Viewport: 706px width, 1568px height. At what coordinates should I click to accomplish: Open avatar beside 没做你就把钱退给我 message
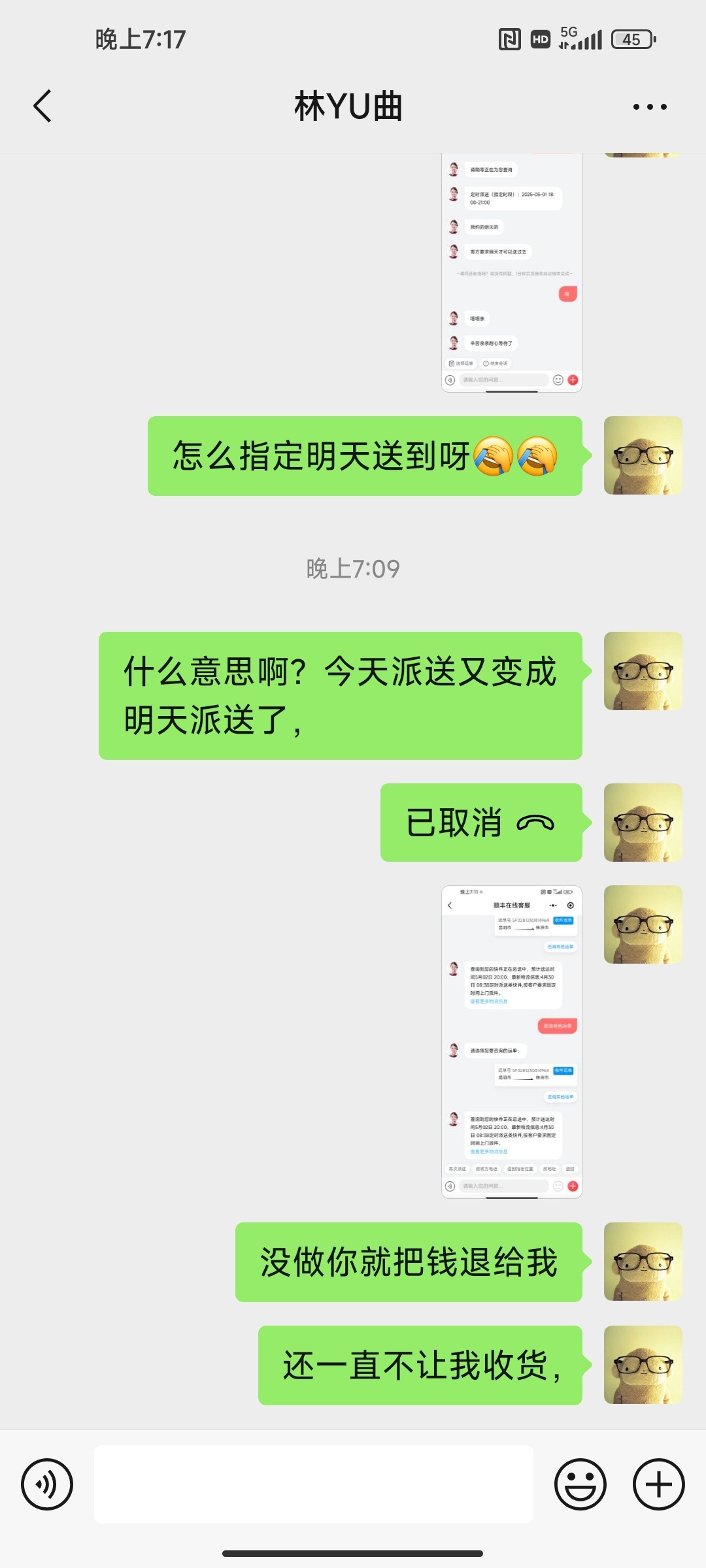[x=643, y=1262]
